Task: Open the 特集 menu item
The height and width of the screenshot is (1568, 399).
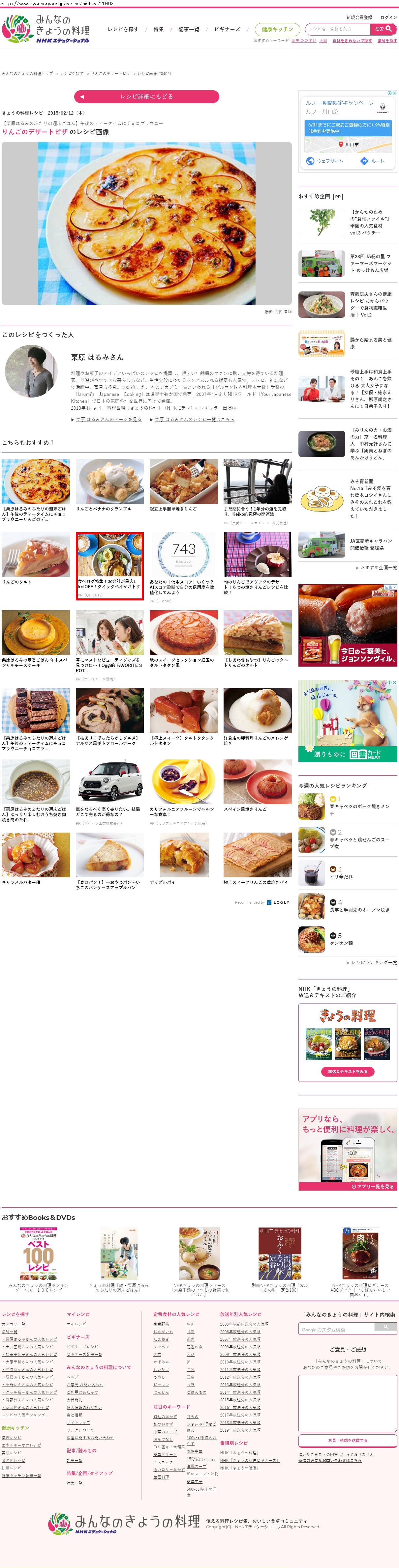Action: point(158,29)
